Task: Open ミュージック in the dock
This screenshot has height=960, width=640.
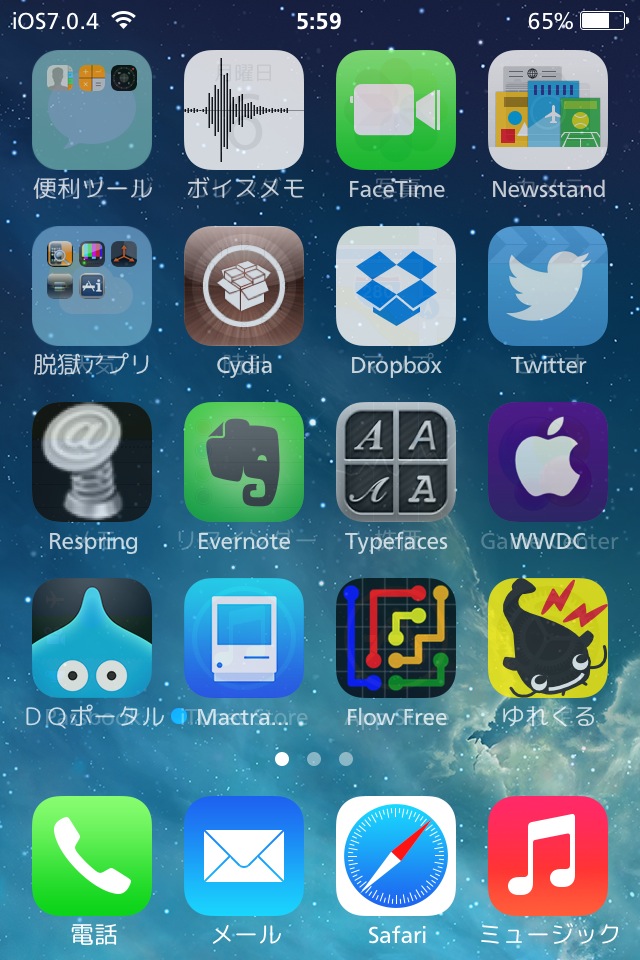Action: click(548, 856)
